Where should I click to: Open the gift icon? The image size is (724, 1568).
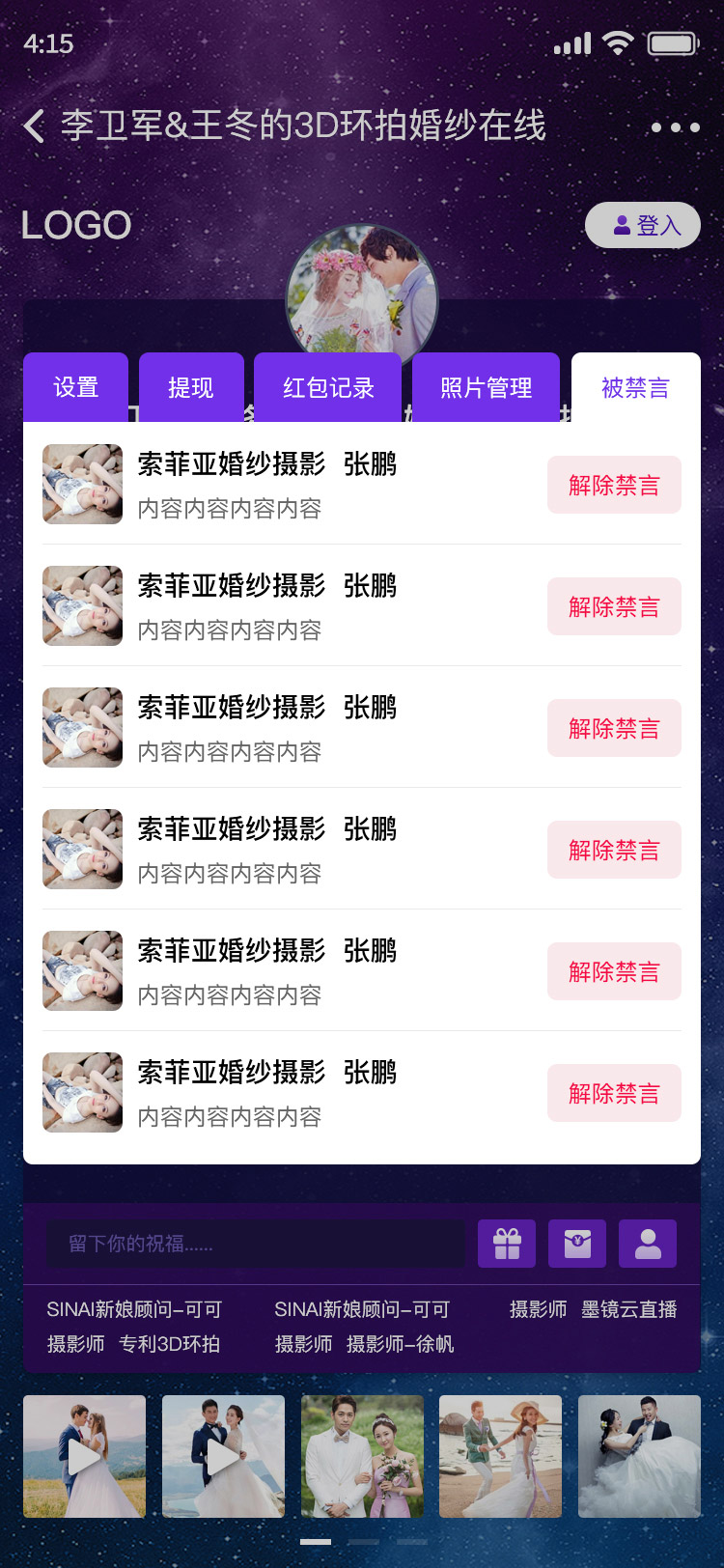[507, 1244]
